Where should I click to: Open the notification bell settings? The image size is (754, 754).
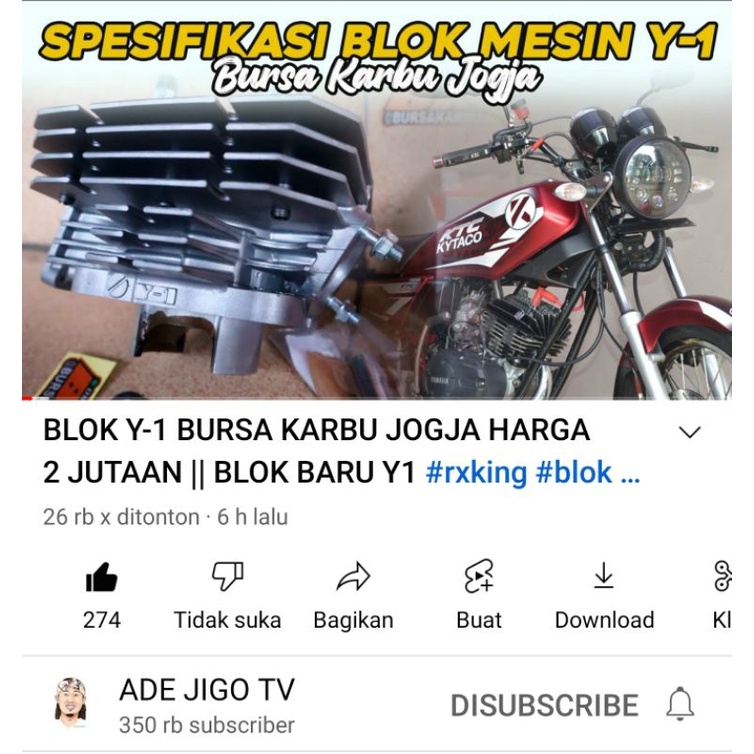tap(679, 704)
